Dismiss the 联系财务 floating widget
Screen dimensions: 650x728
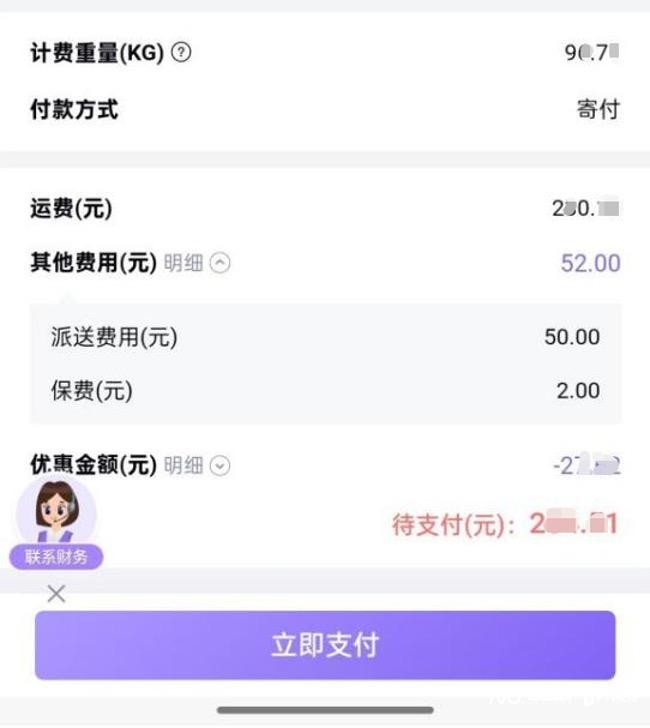coord(56,594)
